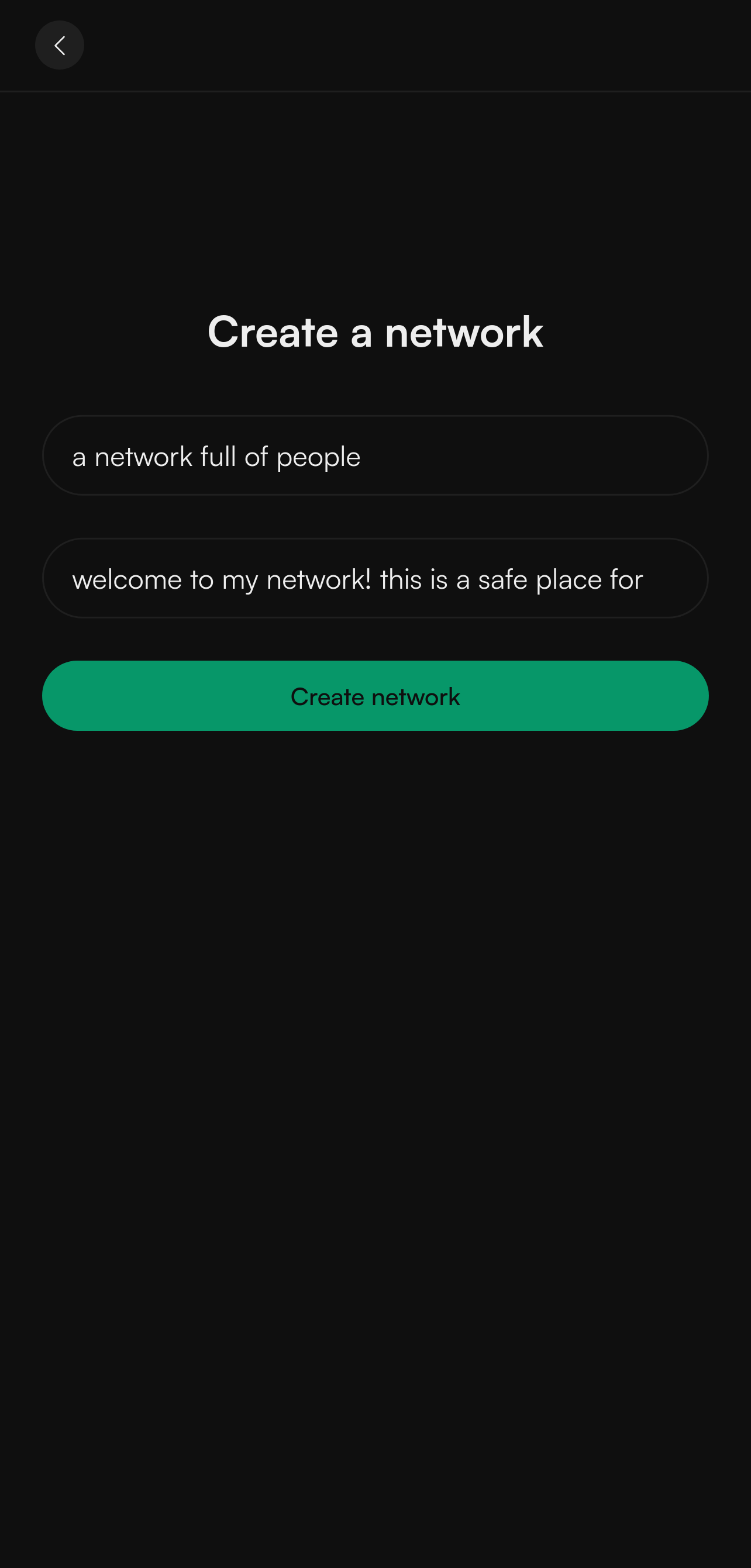Focus the welcome message description field

[x=374, y=578]
